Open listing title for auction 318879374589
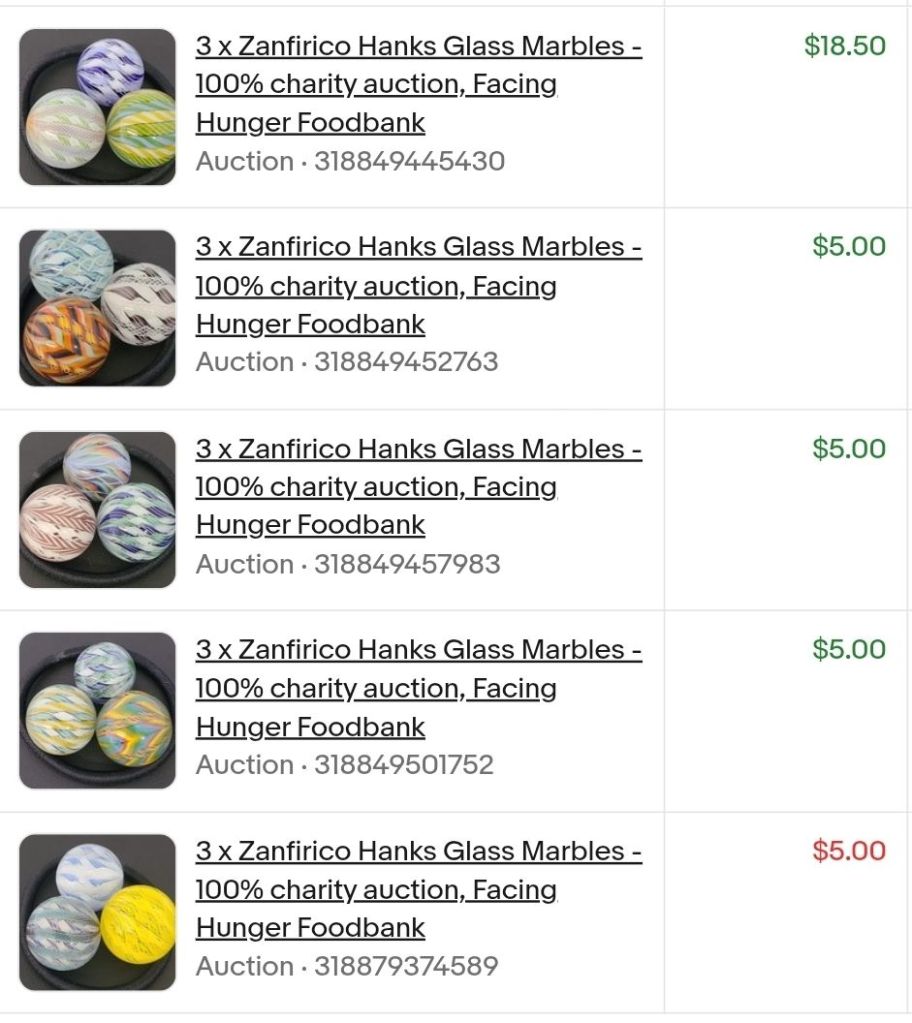Screen dimensions: 912x1023 418,889
